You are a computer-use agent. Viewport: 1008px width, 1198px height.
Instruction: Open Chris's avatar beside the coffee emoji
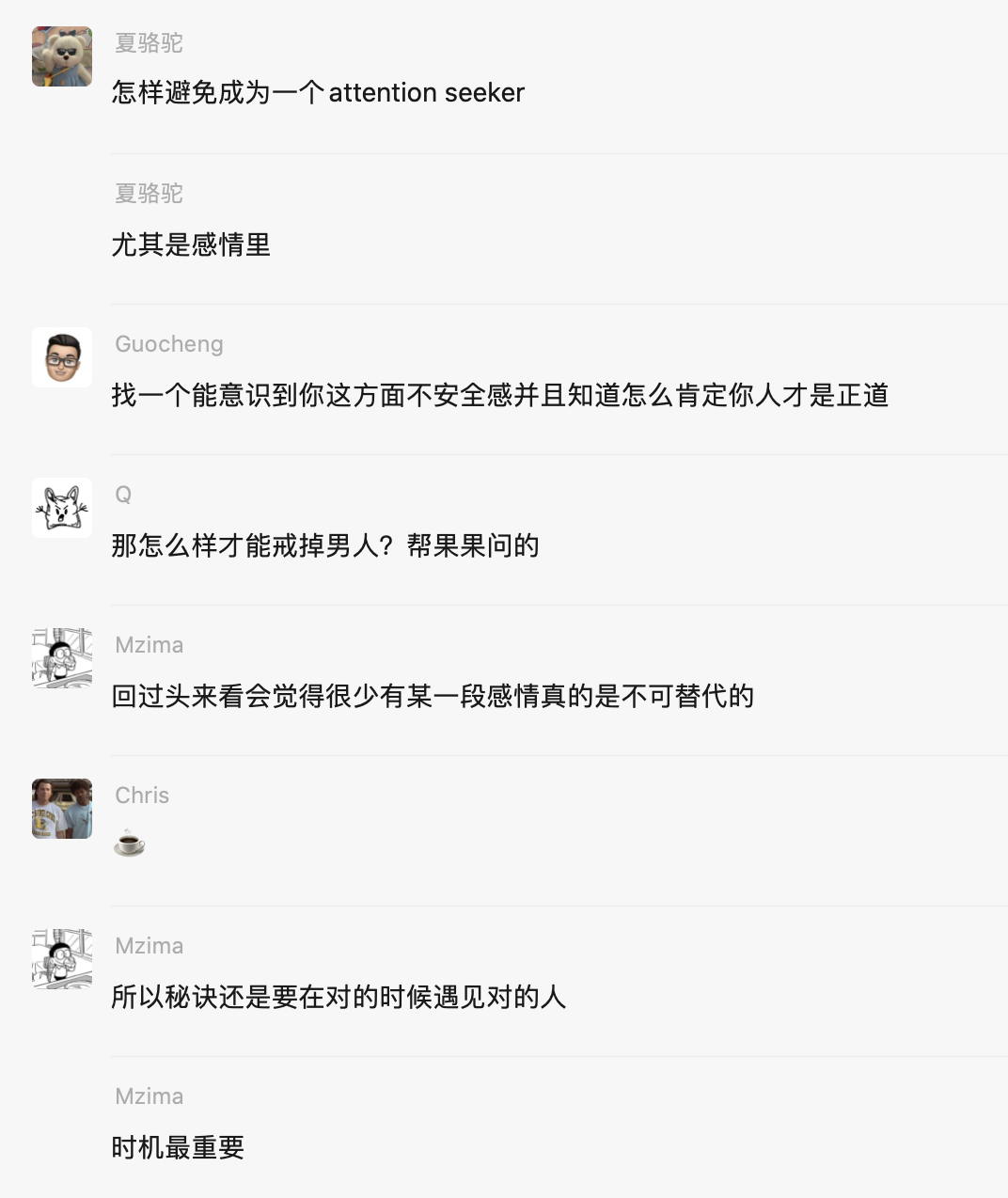[x=62, y=809]
